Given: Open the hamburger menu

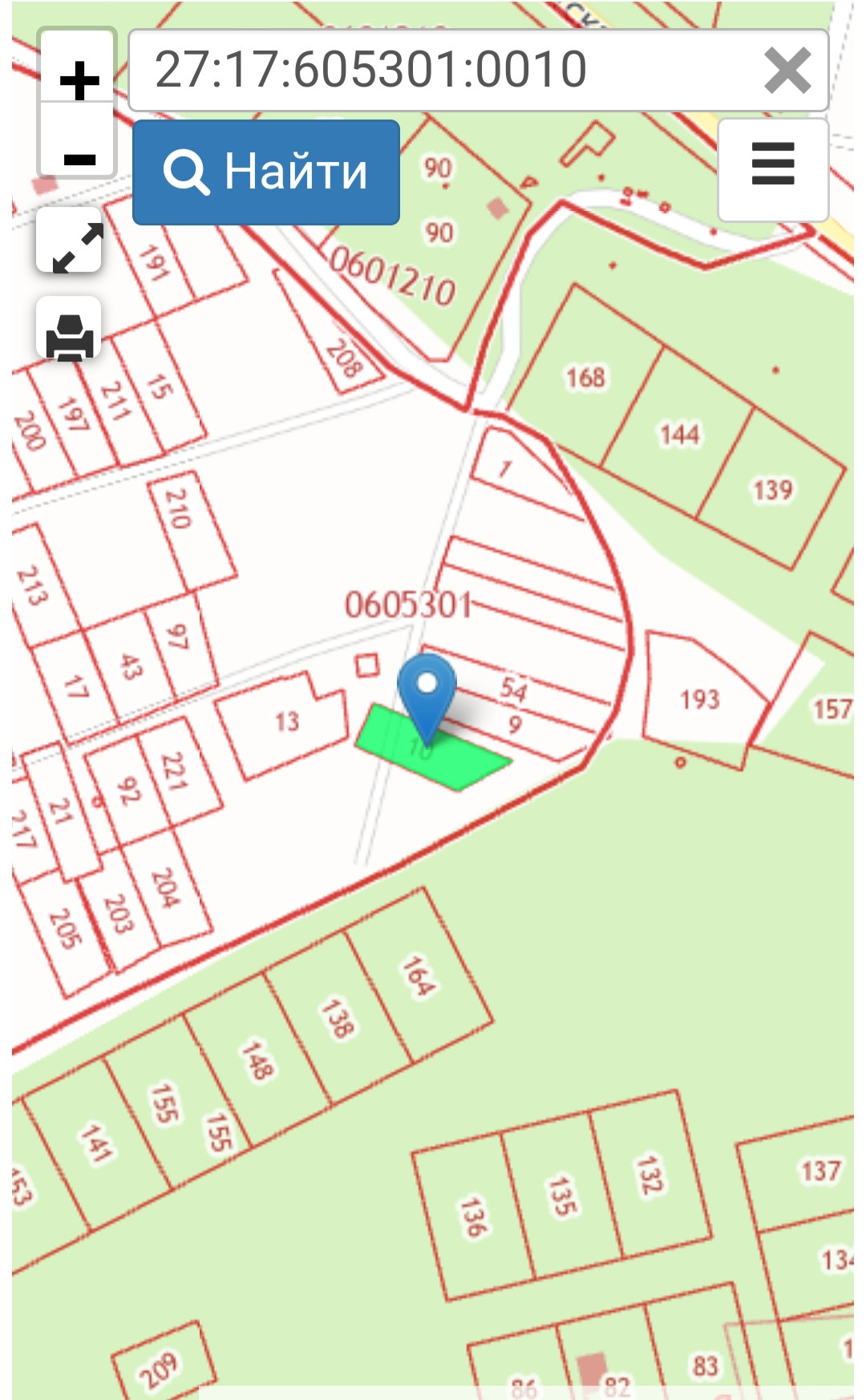Looking at the screenshot, I should [x=773, y=169].
